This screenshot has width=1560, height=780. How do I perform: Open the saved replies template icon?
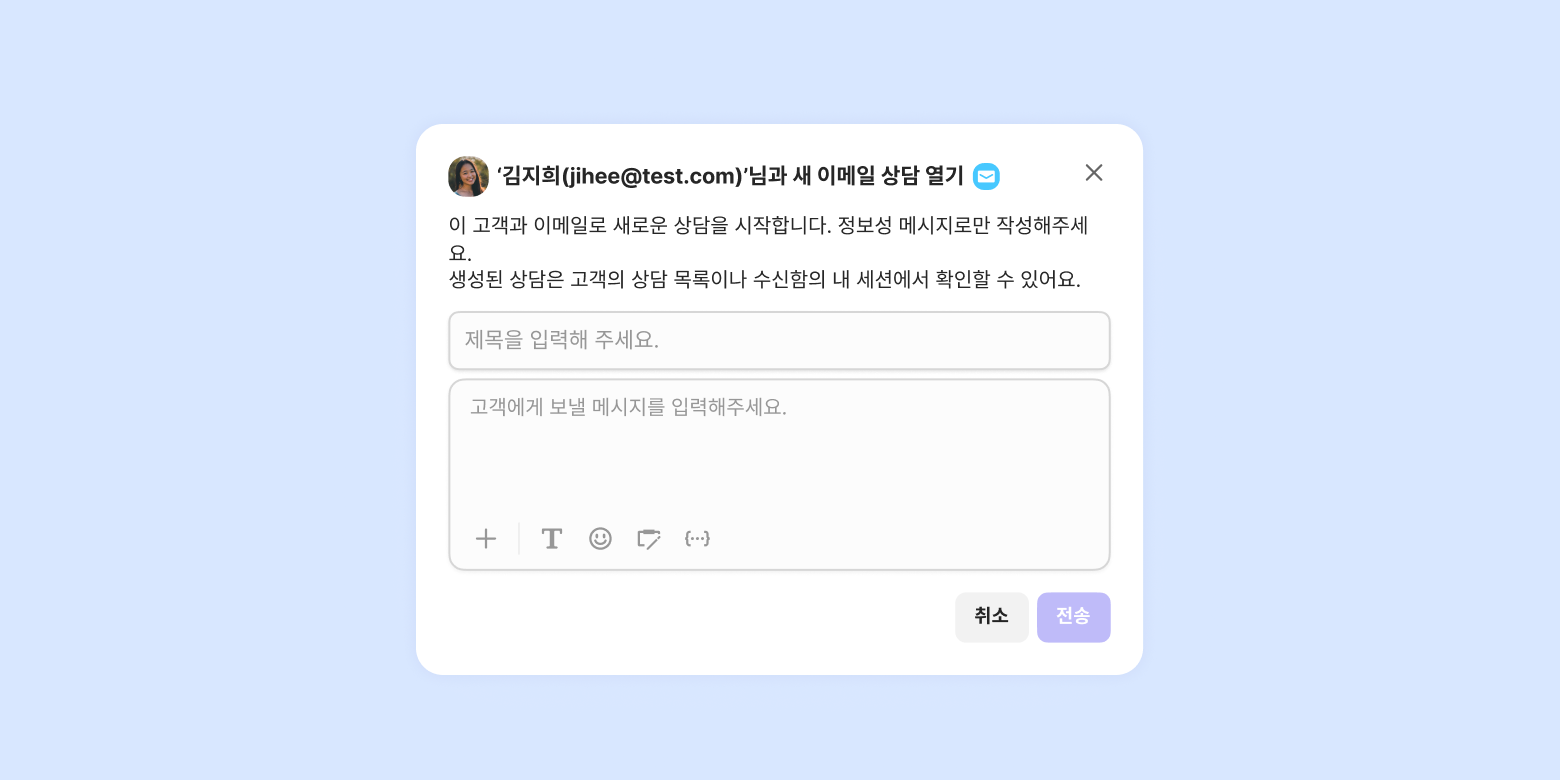click(x=649, y=539)
